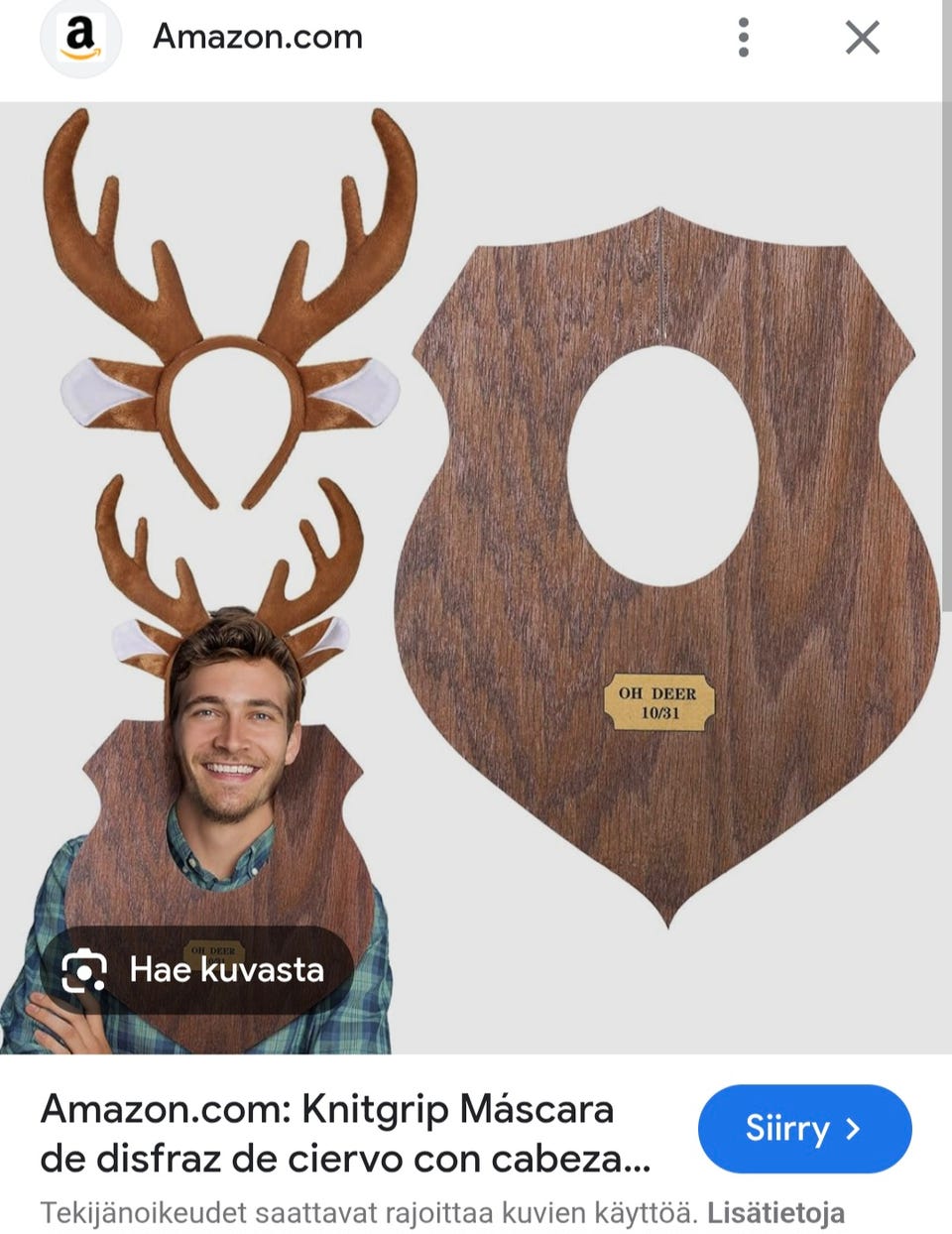Click the Amazon.com header label
The width and height of the screenshot is (952, 1234).
tap(256, 38)
